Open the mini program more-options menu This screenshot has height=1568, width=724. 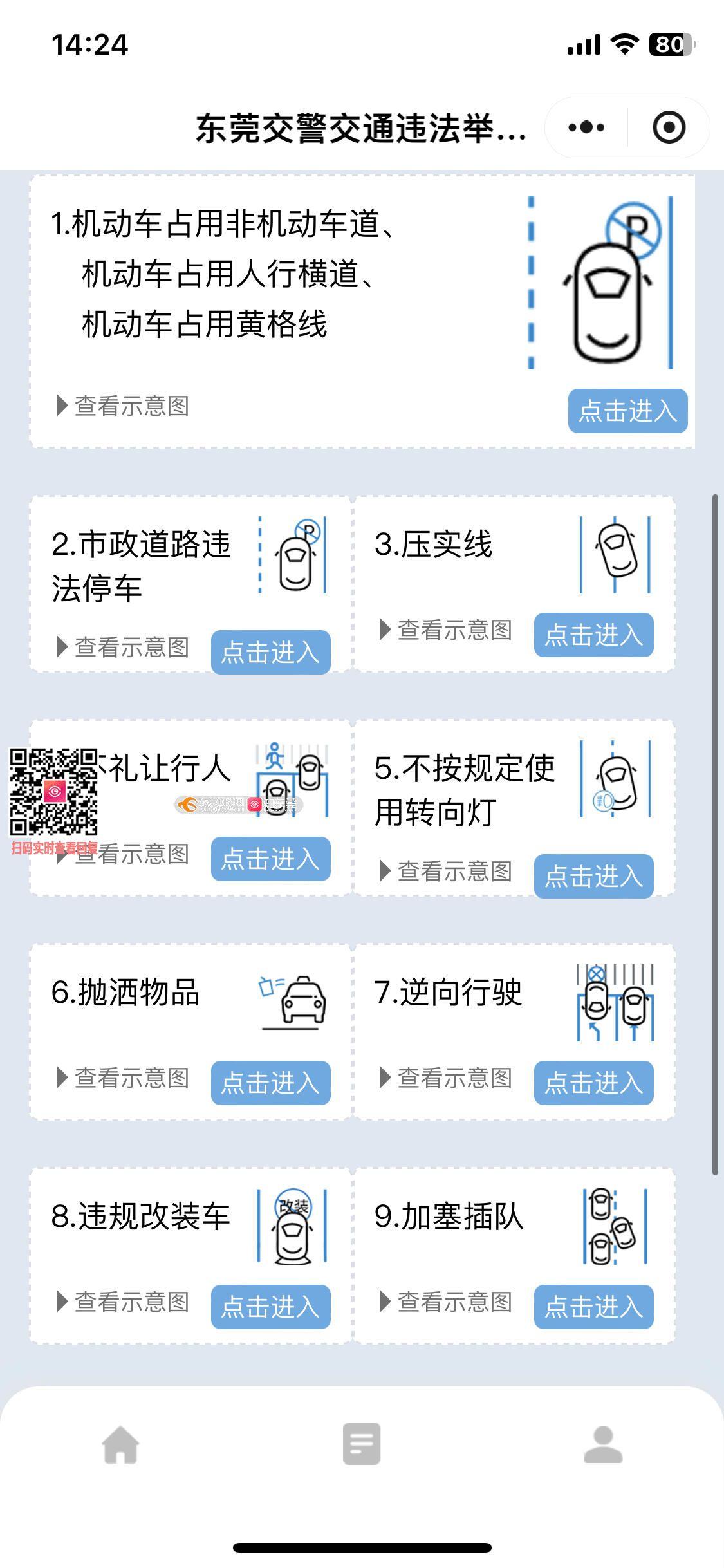586,127
